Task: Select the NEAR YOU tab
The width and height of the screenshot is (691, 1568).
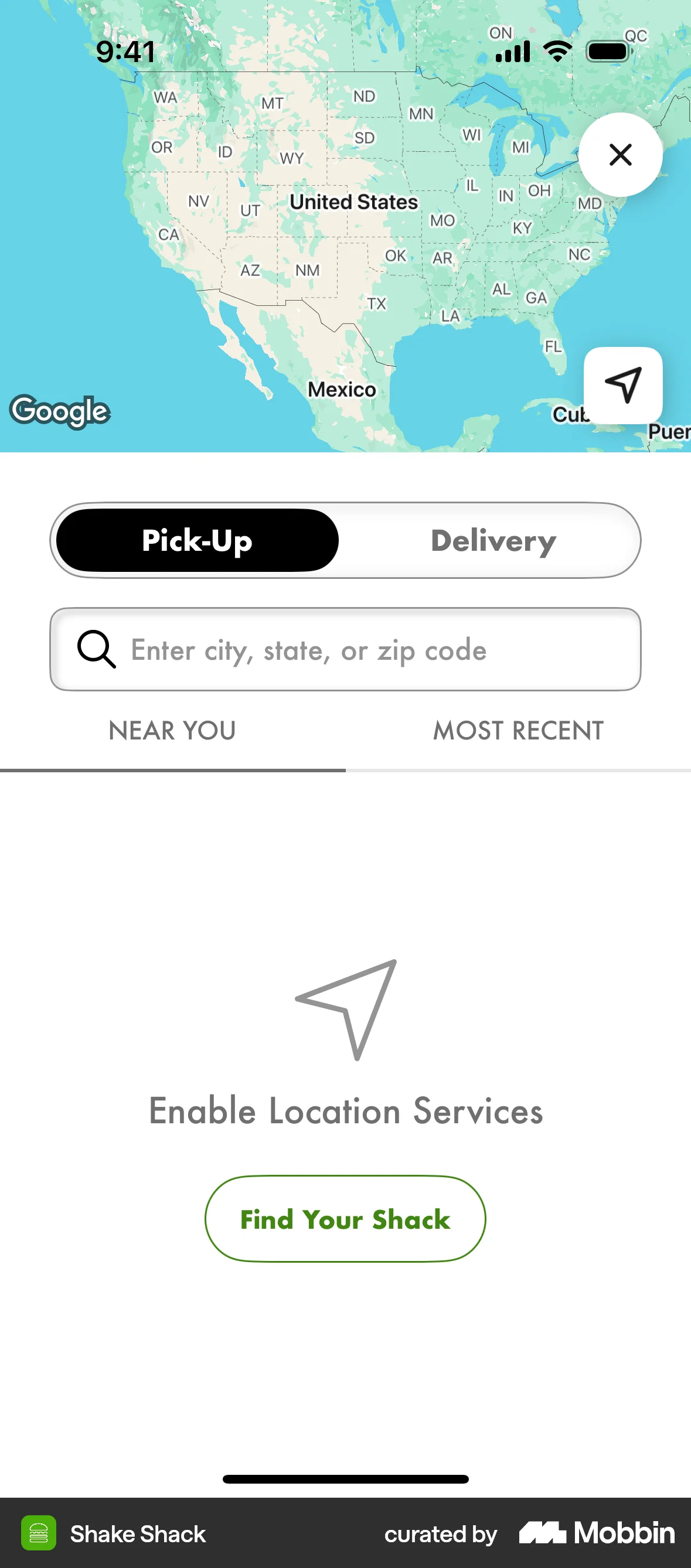Action: pyautogui.click(x=172, y=731)
